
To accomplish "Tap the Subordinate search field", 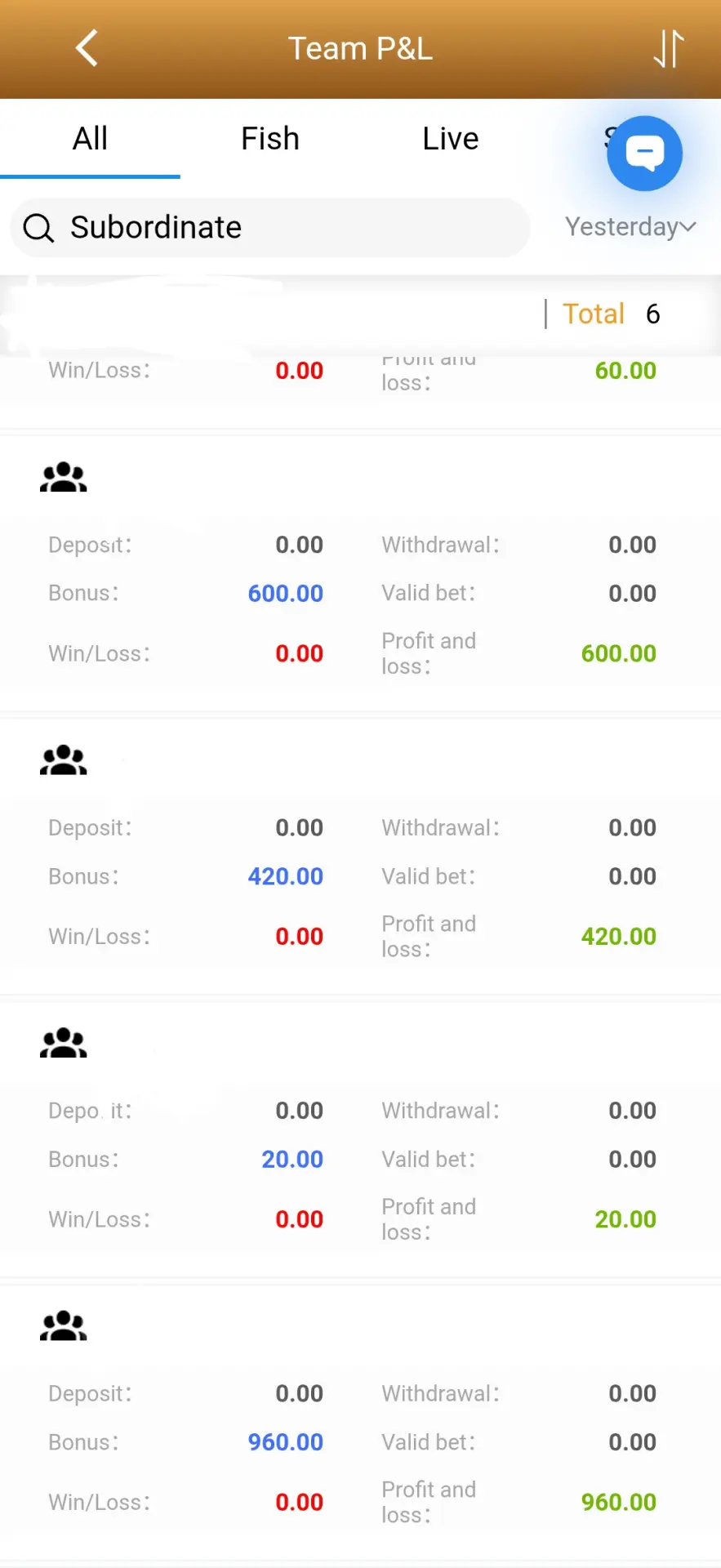I will 270,228.
